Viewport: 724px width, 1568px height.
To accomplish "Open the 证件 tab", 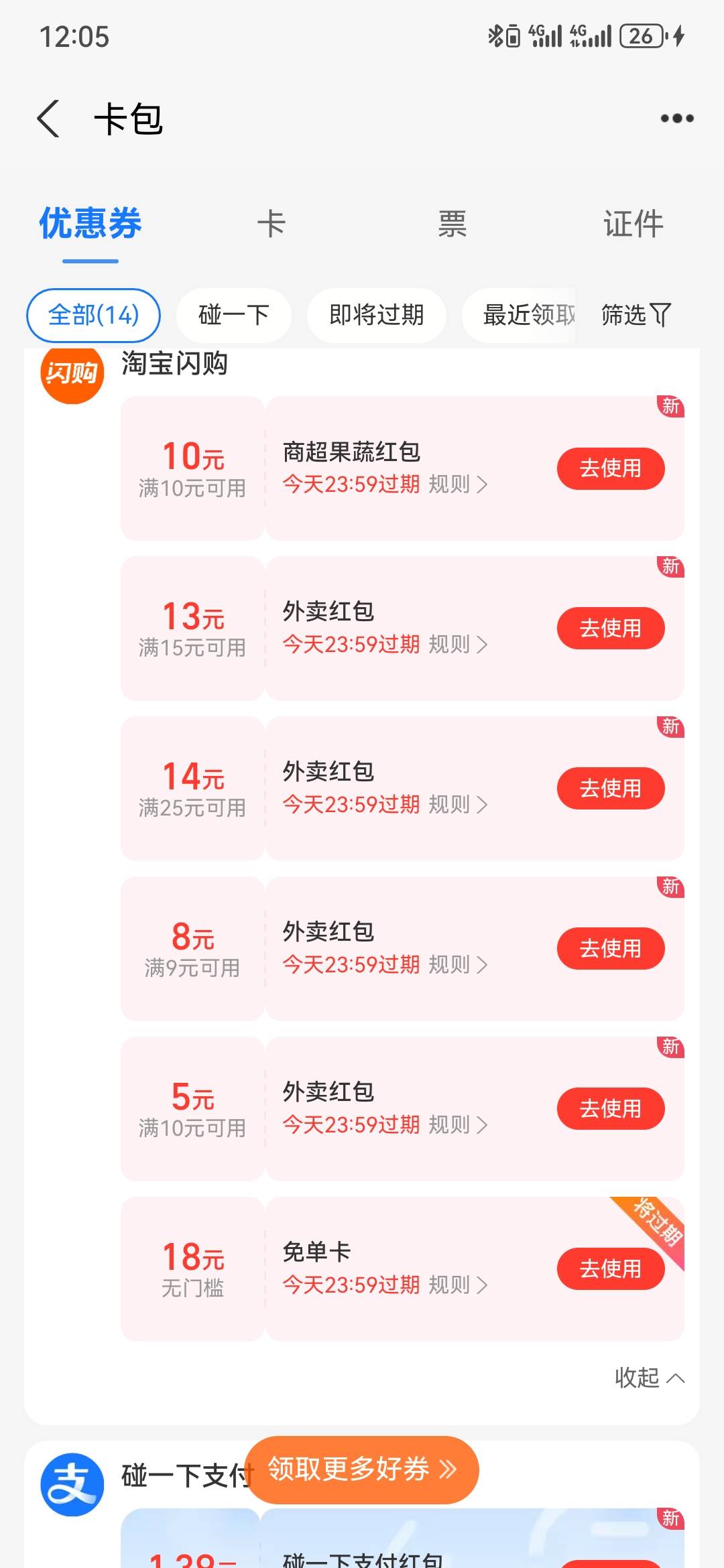I will [x=633, y=224].
